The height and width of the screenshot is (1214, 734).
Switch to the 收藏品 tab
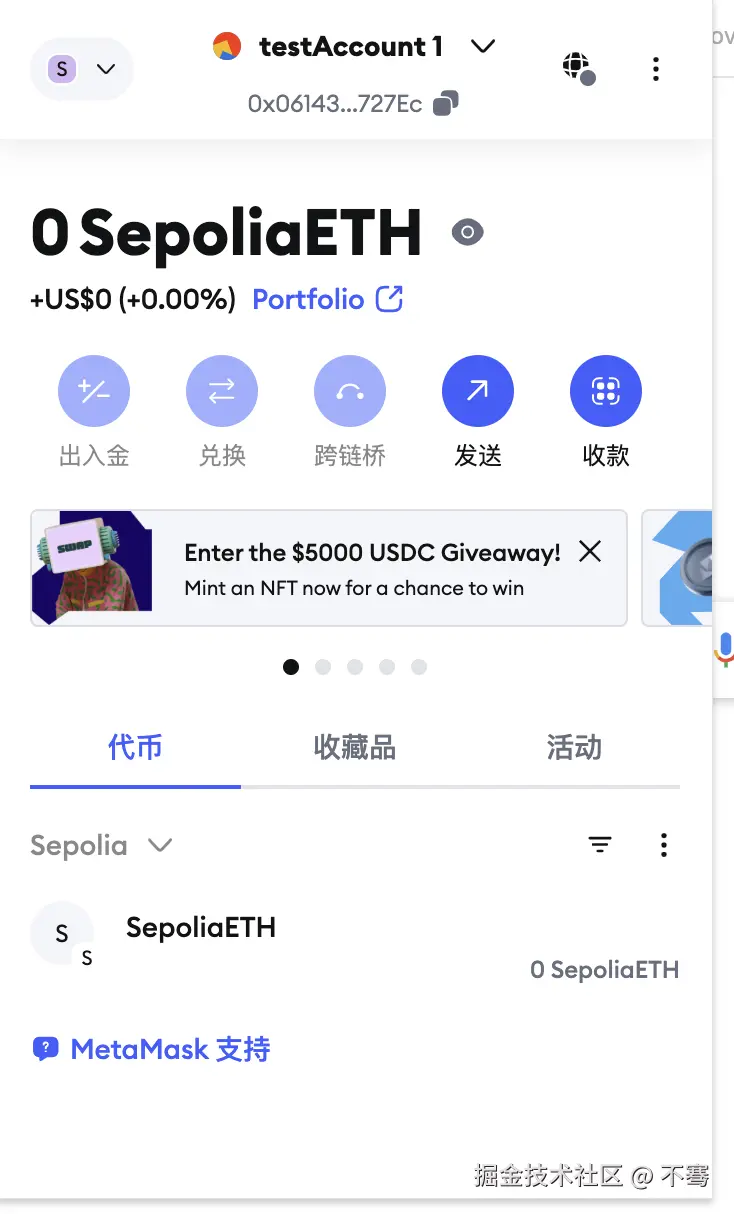tap(355, 747)
